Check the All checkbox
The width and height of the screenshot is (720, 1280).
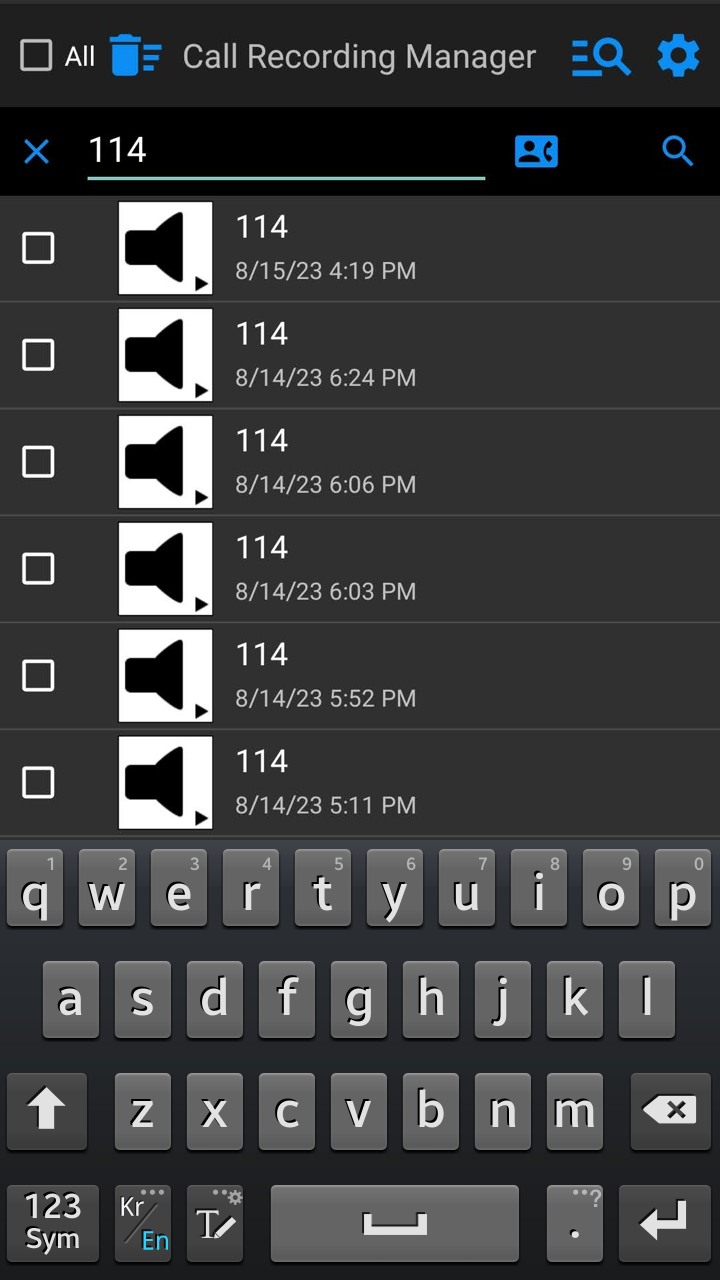(37, 56)
